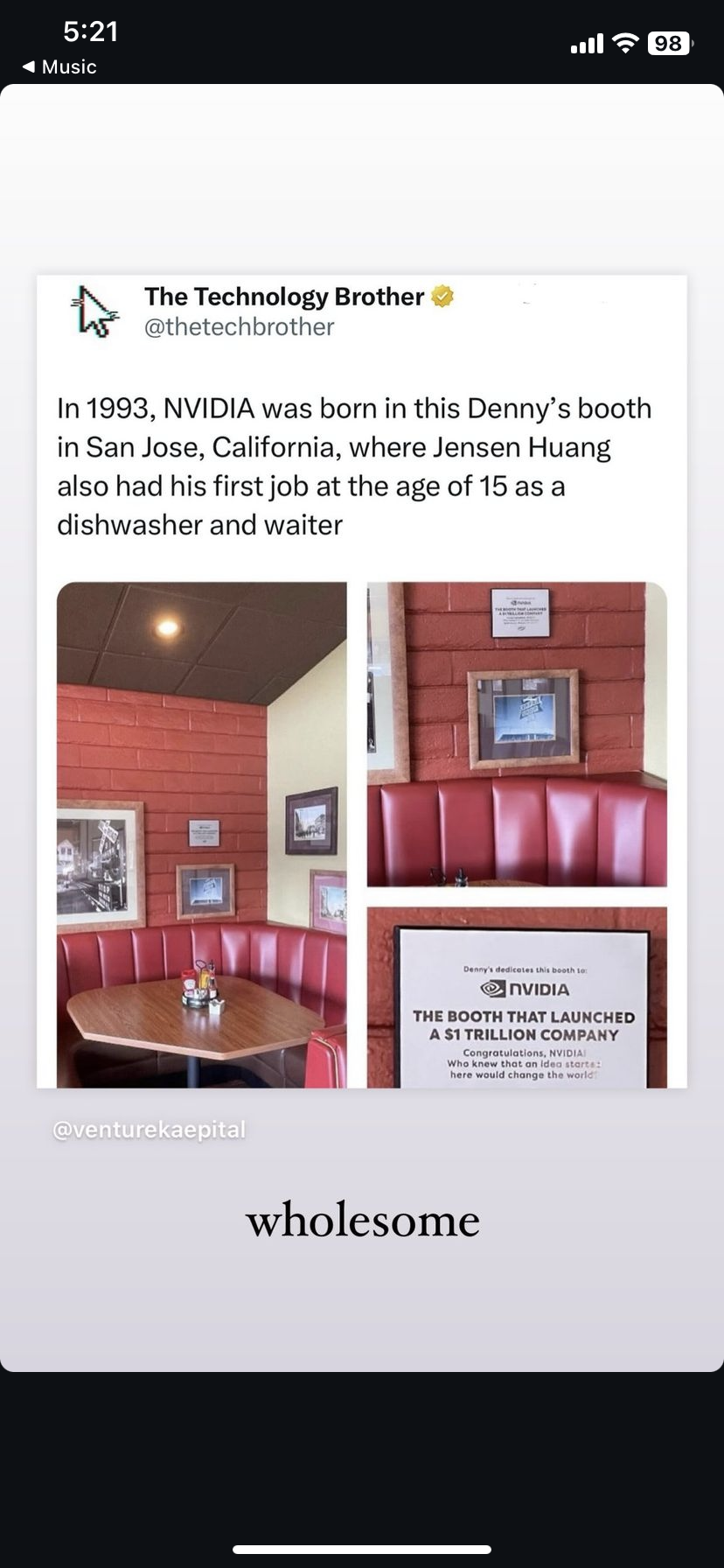Open the @venturekaepital mention tag
Screen dimensions: 724x1568
(x=150, y=1130)
